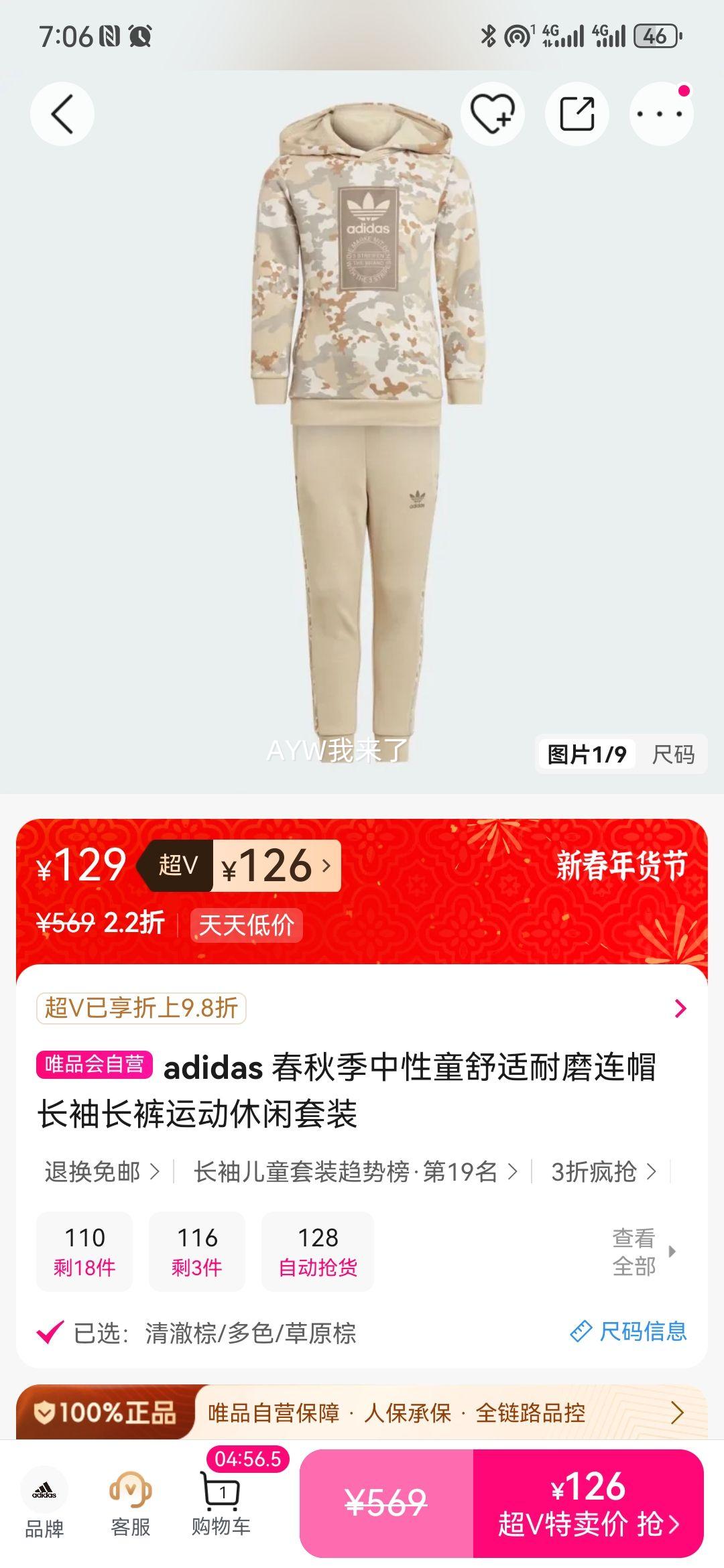The width and height of the screenshot is (724, 1568).
Task: Open the share icon at top right
Action: (x=578, y=111)
